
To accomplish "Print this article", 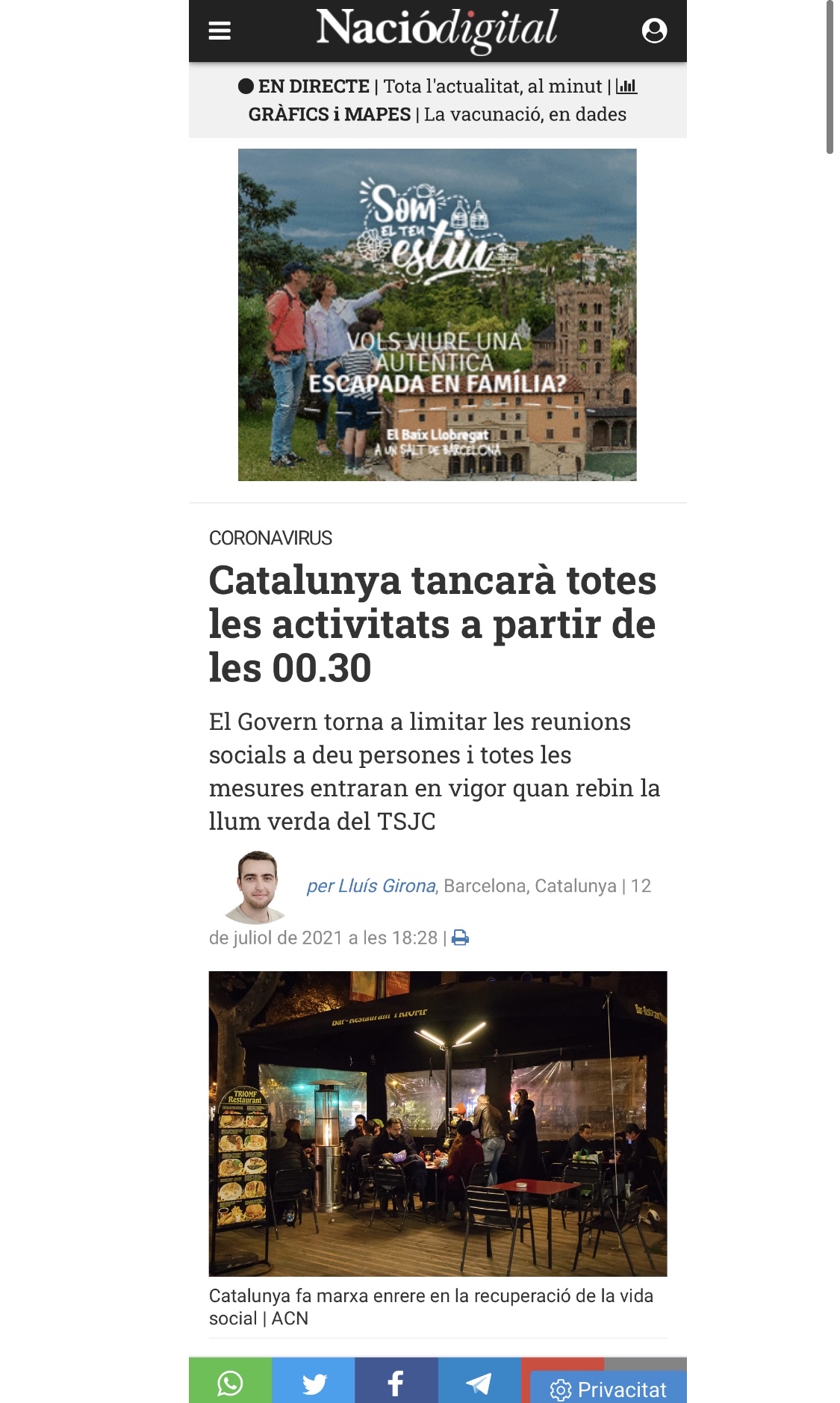I will click(x=461, y=938).
